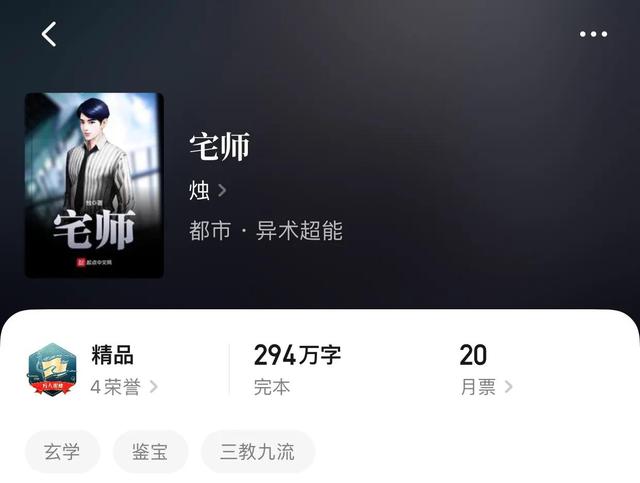Select the 玄学 tag chip
The height and width of the screenshot is (483, 640).
62,452
